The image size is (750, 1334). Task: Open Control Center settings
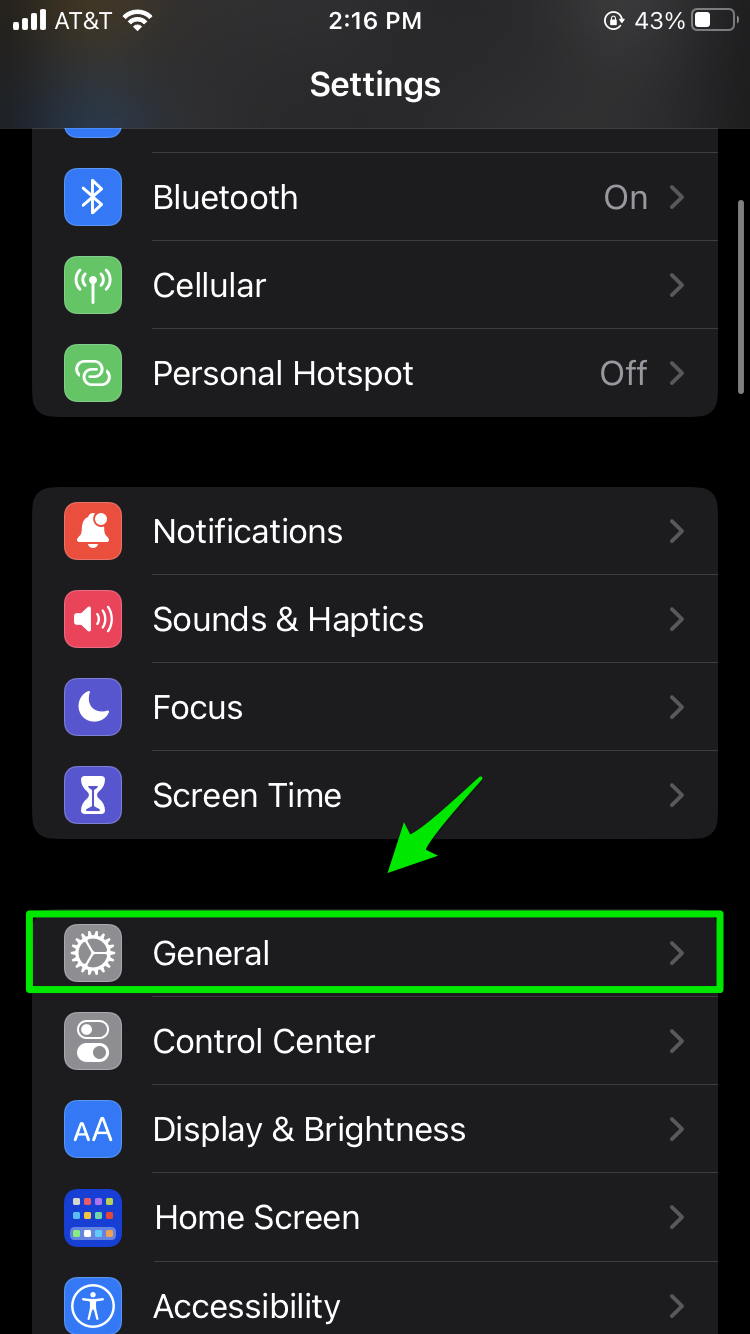[x=375, y=1041]
